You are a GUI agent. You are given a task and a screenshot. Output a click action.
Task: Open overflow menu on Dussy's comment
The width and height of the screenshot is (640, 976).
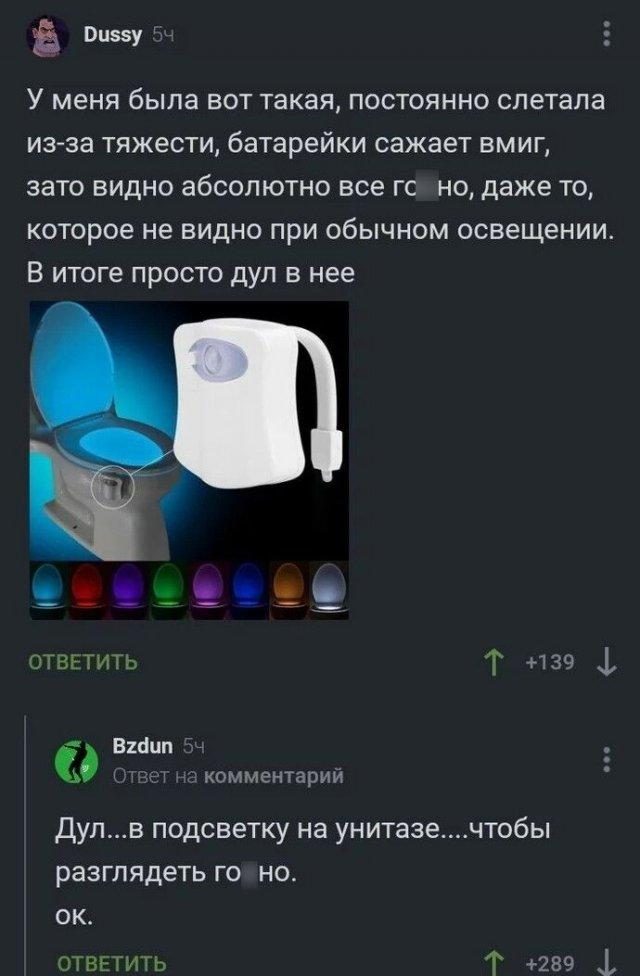click(x=605, y=36)
